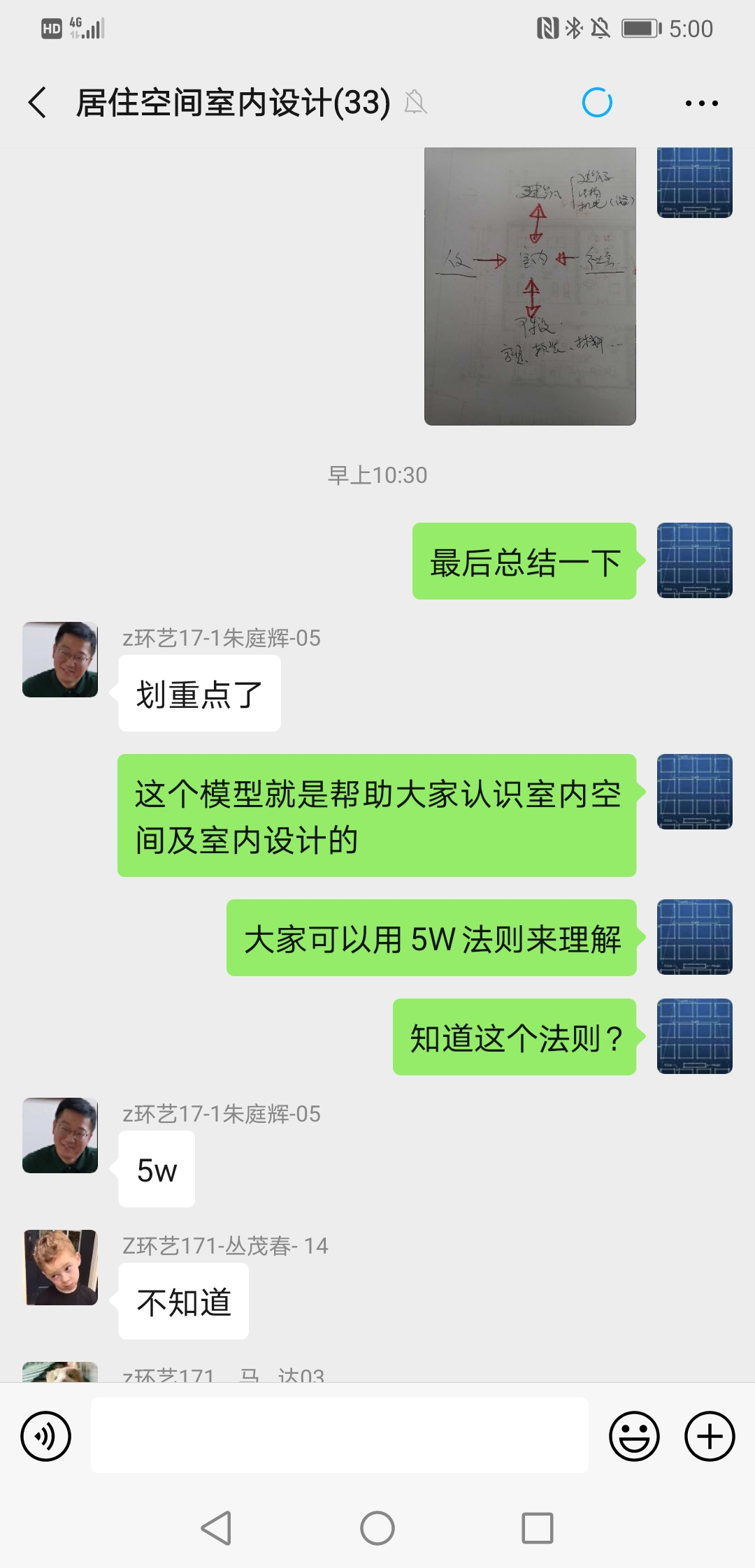This screenshot has width=755, height=1568.
Task: Open the three-dot chat info menu
Action: (x=701, y=103)
